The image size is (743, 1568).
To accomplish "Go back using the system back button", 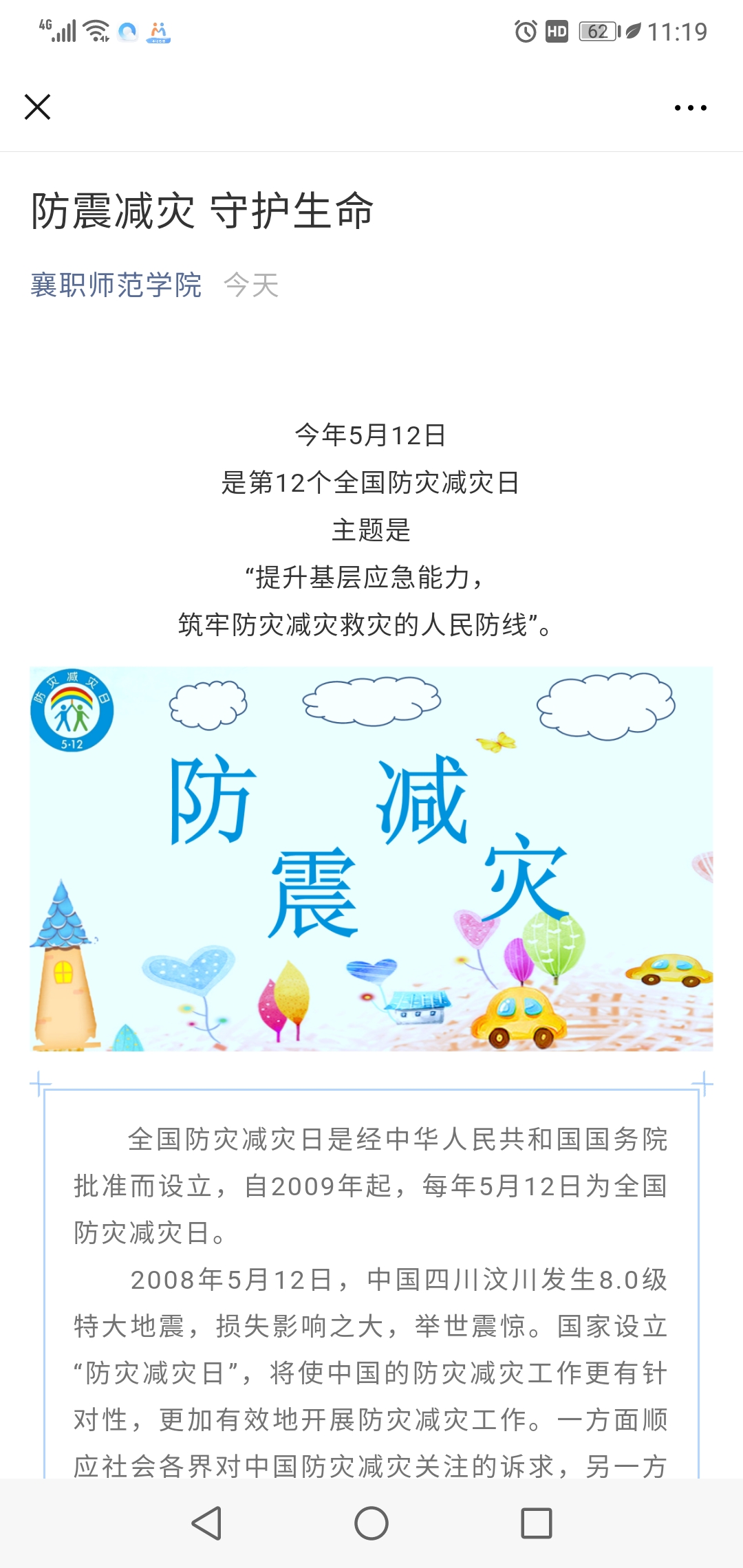I will click(206, 1523).
